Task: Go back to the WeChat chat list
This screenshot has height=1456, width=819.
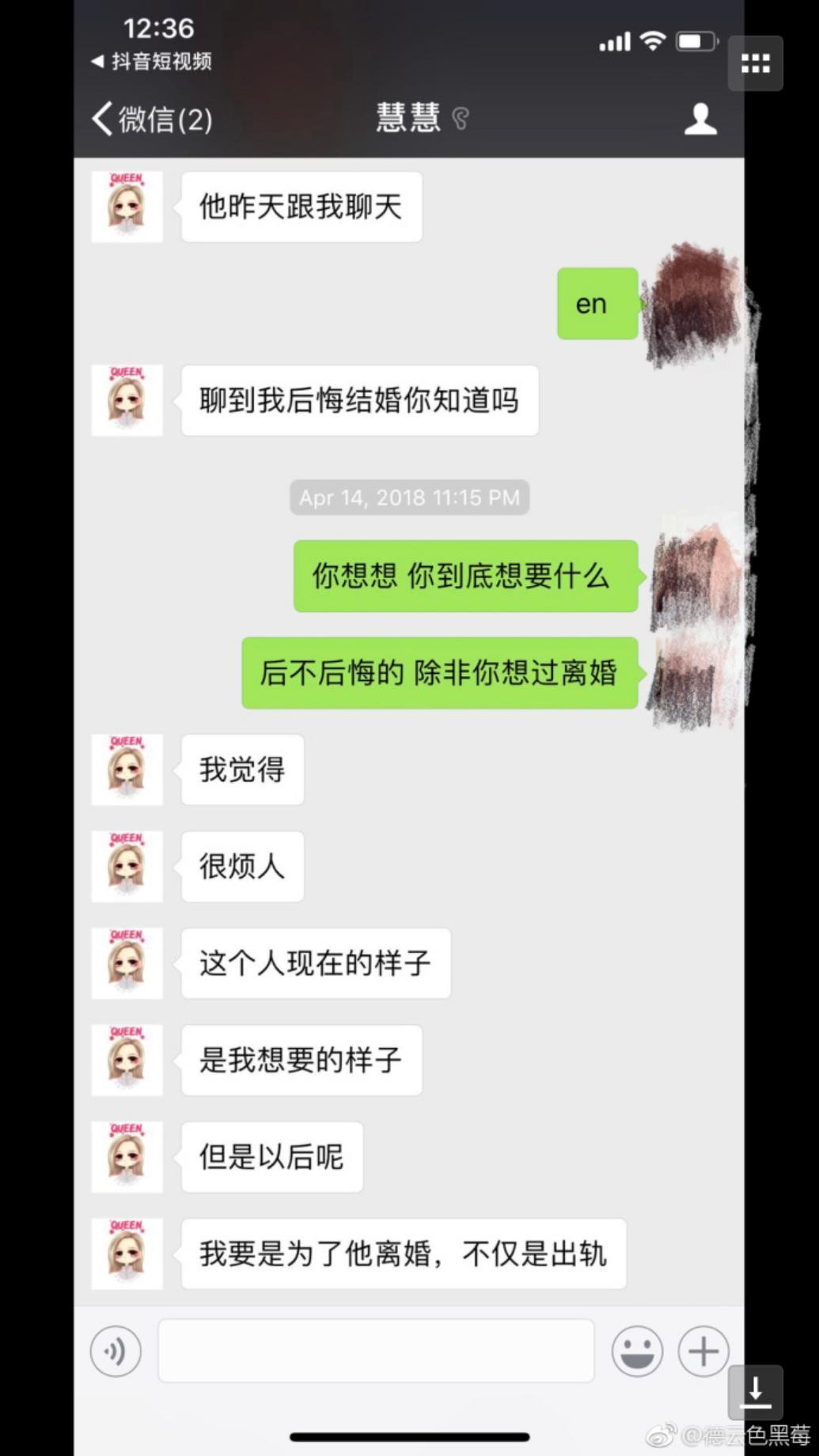Action: point(150,119)
